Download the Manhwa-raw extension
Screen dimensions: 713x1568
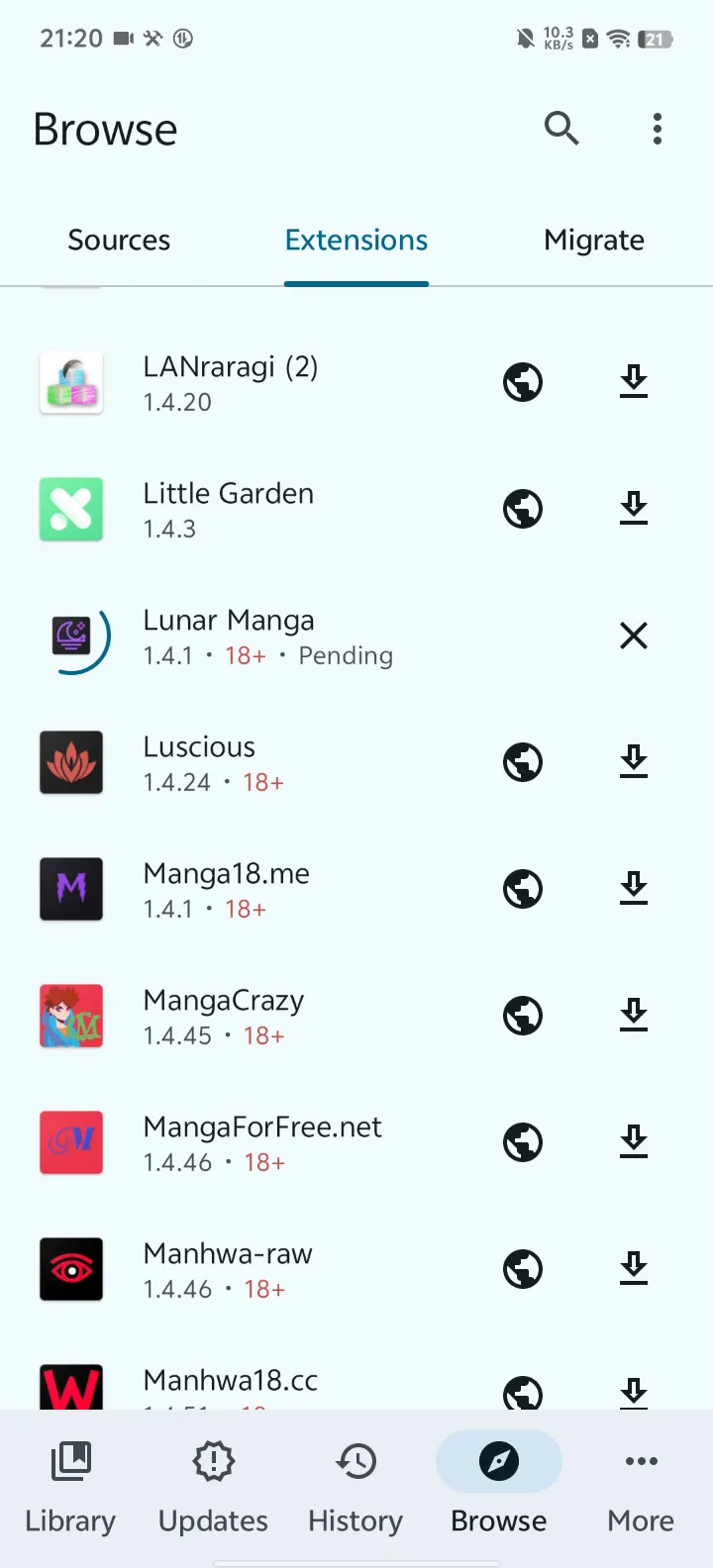pos(634,1268)
